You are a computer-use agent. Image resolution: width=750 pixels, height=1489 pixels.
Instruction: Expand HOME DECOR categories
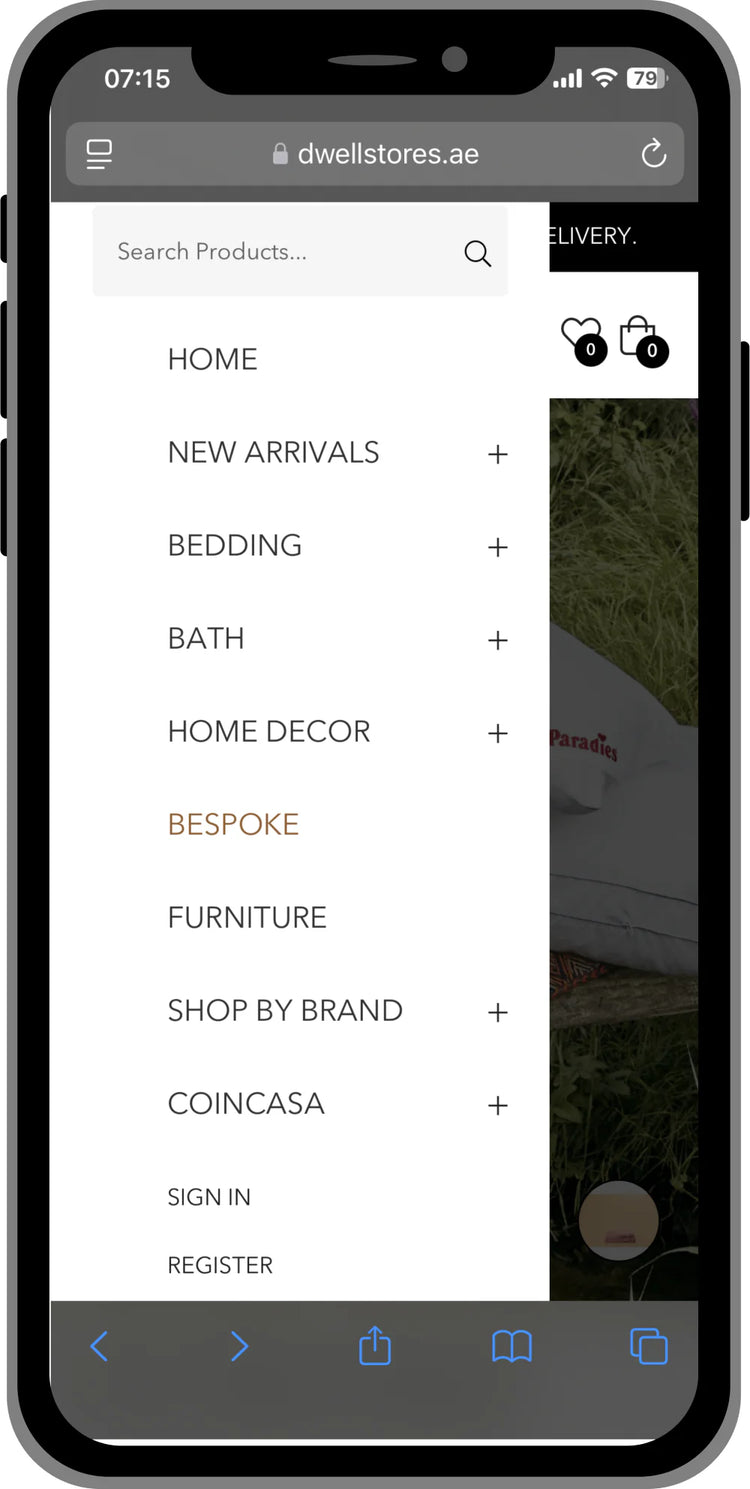[x=498, y=733]
